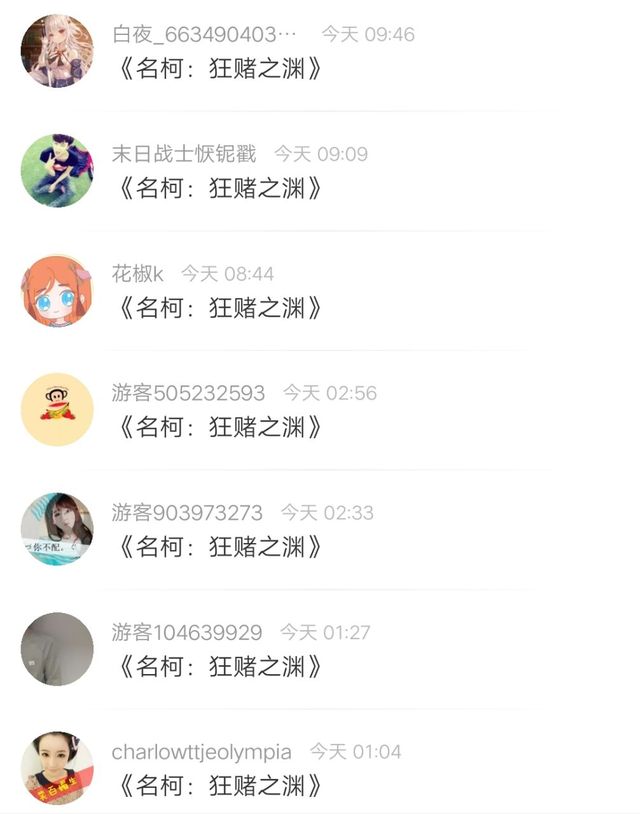View 末日战士恢铌戳's avatar profile
Image resolution: width=640 pixels, height=814 pixels.
(57, 171)
